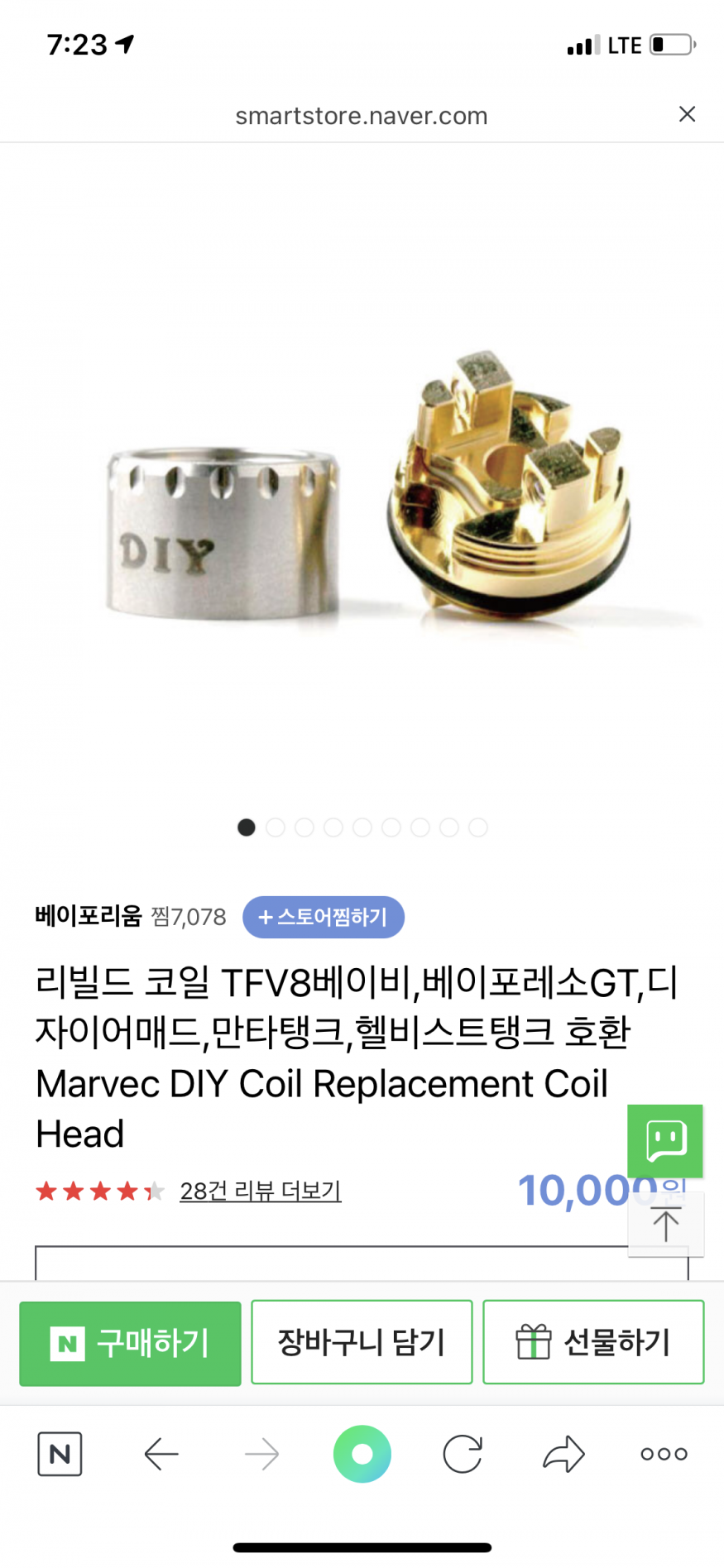Close the smartstore web page
The width and height of the screenshot is (724, 1568).
point(687,114)
